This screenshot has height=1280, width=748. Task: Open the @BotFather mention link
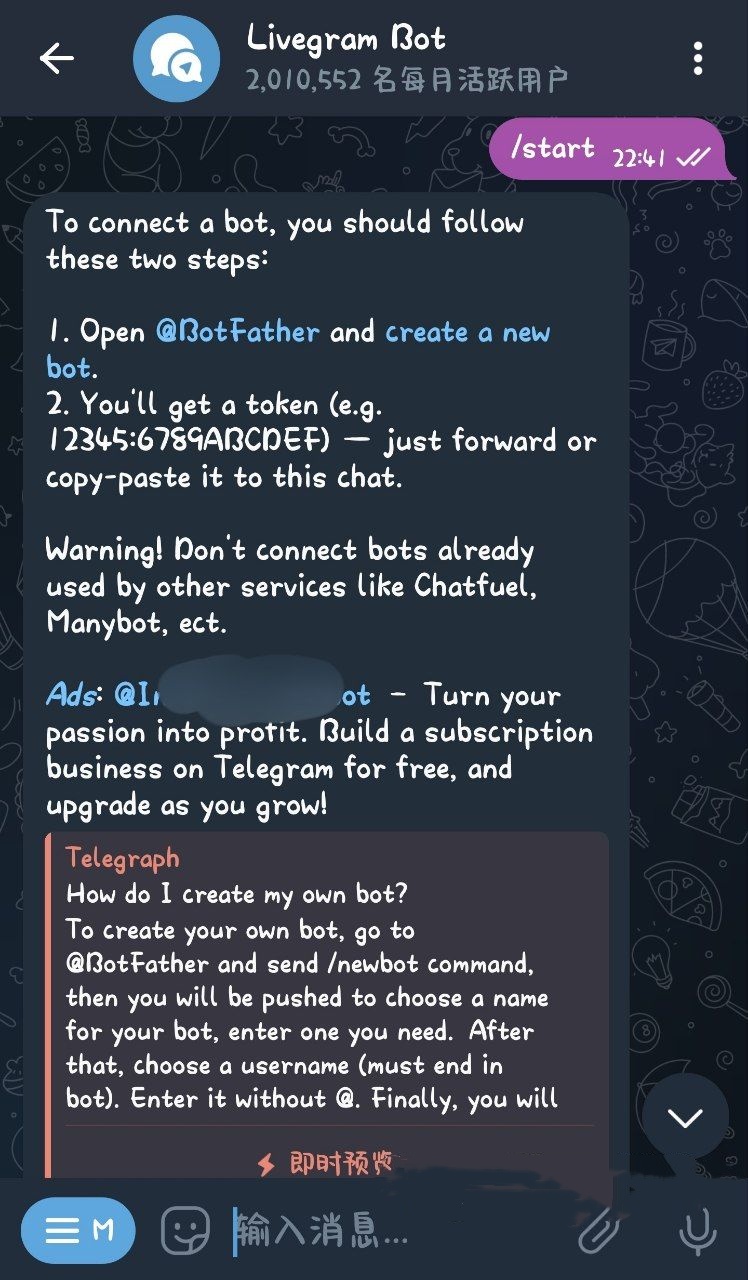238,332
